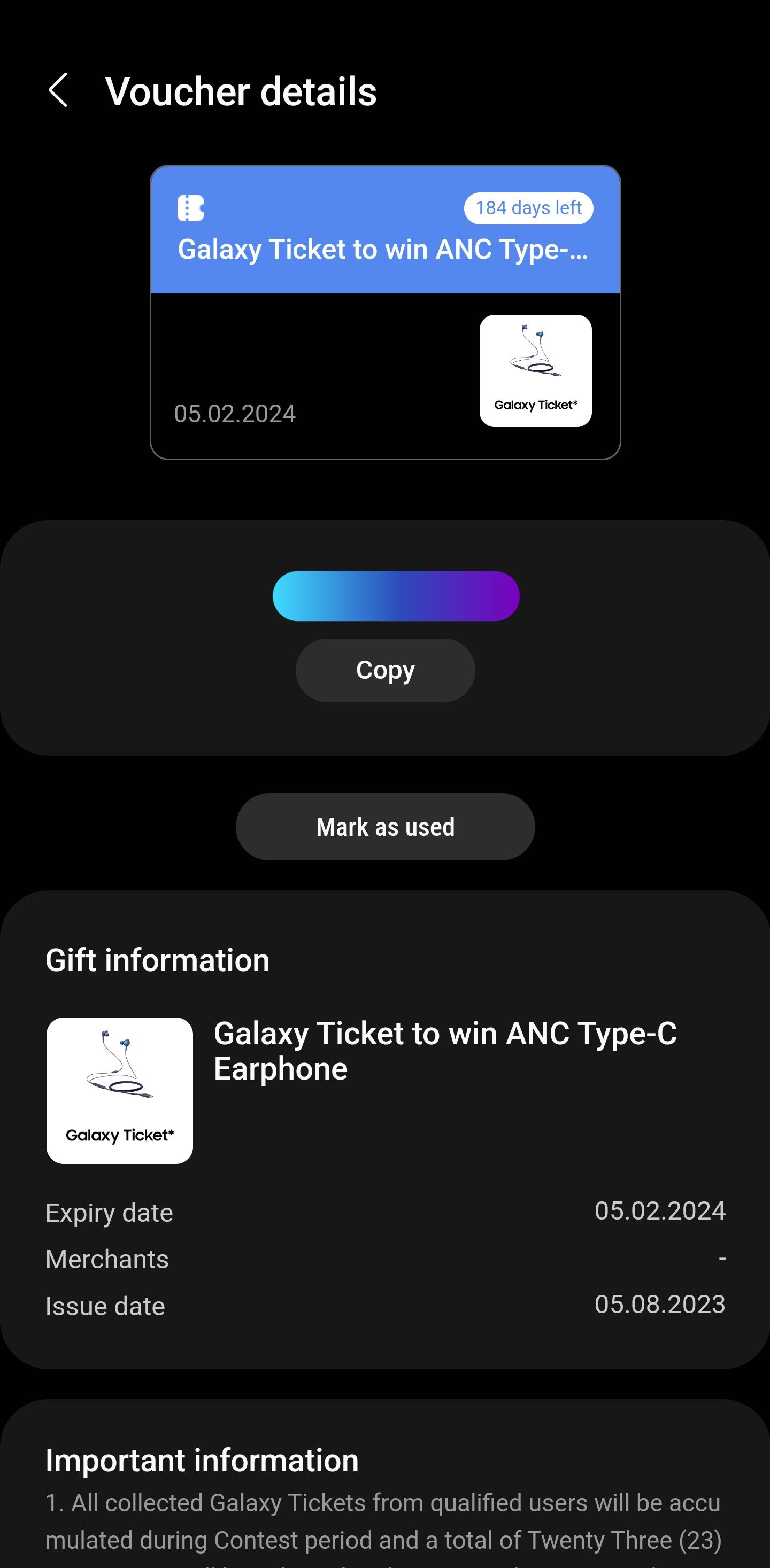The width and height of the screenshot is (770, 1568).
Task: Open the voucher titled Galaxy Ticket to win ANC
Action: click(x=385, y=311)
